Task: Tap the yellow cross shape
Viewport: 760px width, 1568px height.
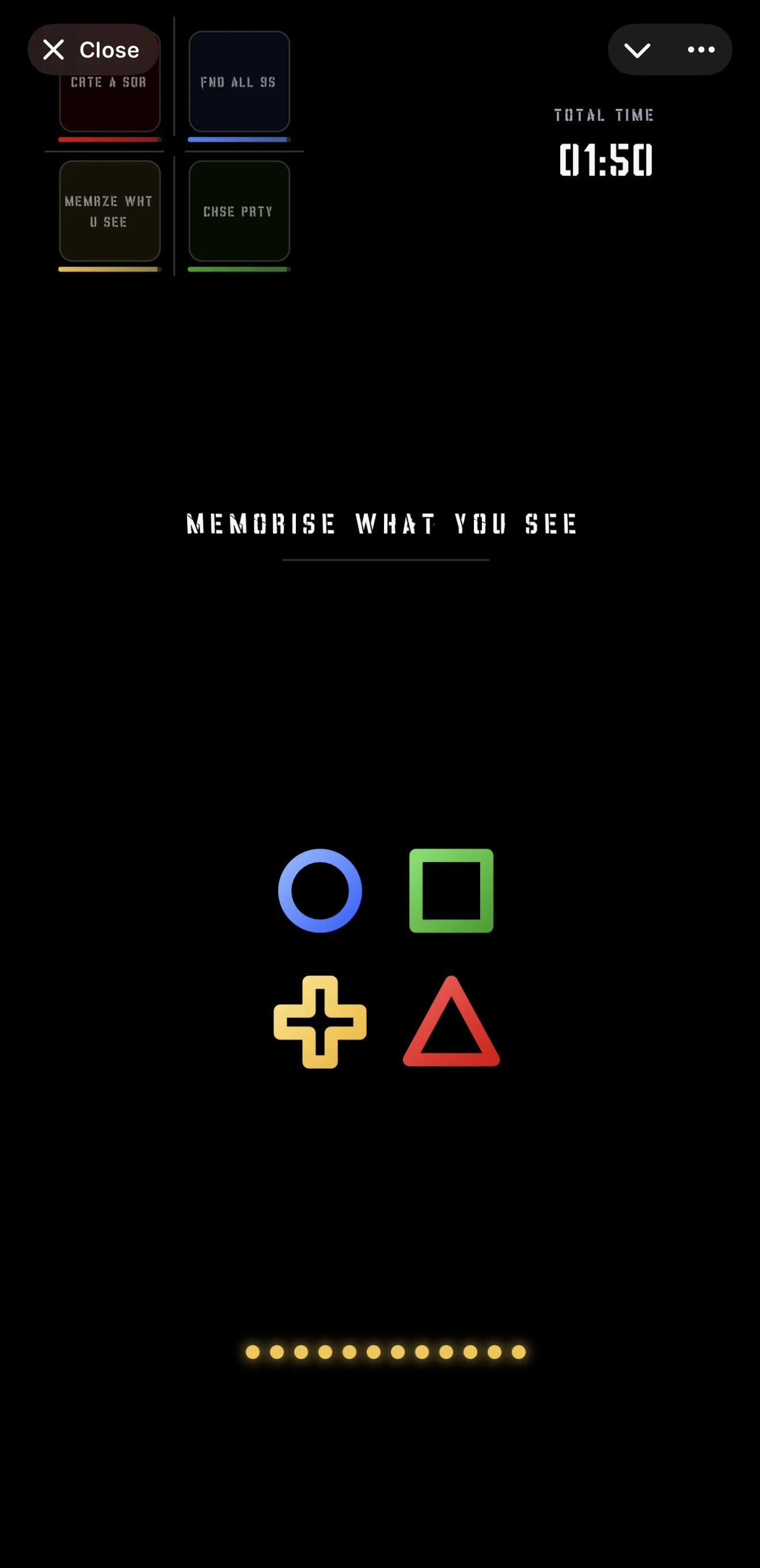Action: (x=320, y=1022)
